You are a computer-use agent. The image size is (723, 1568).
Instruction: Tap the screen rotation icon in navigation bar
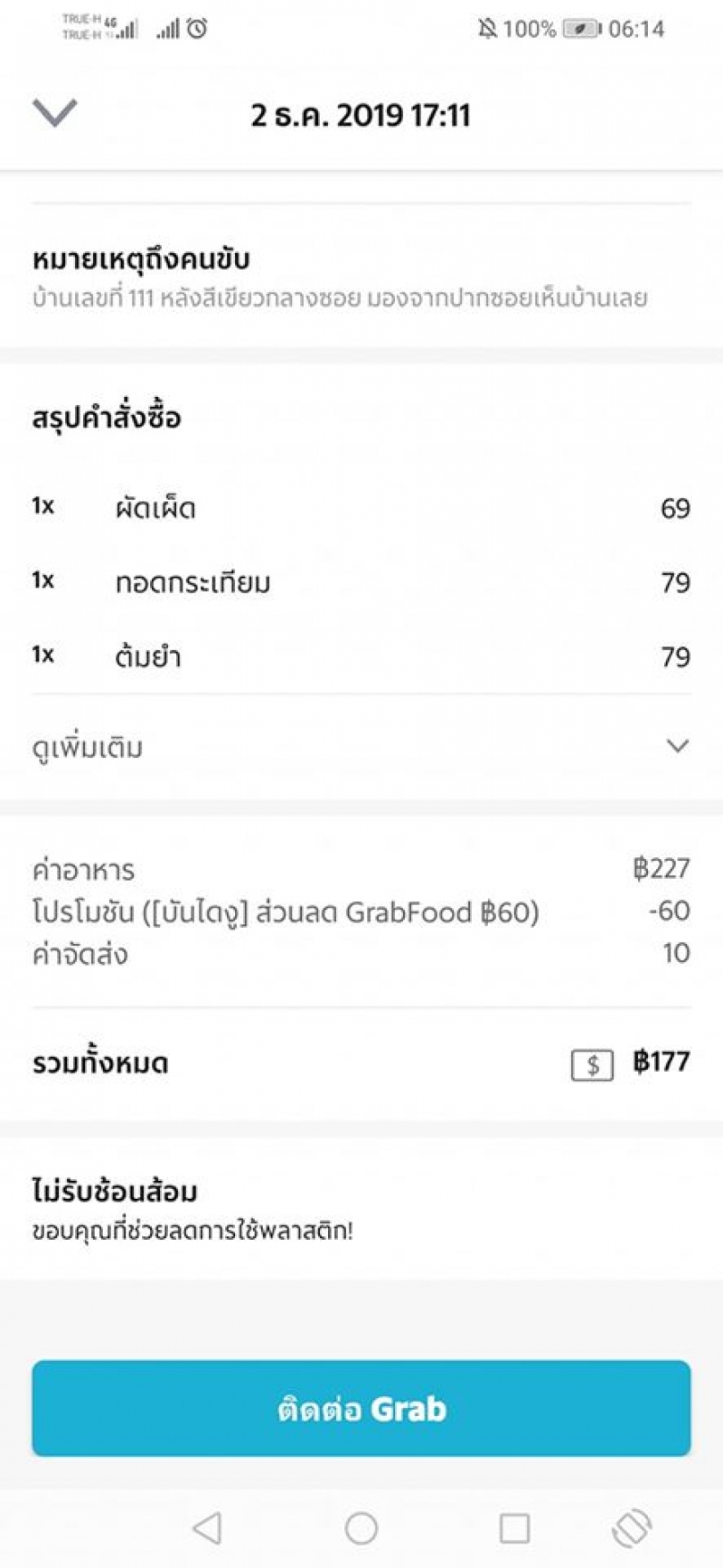632,1528
